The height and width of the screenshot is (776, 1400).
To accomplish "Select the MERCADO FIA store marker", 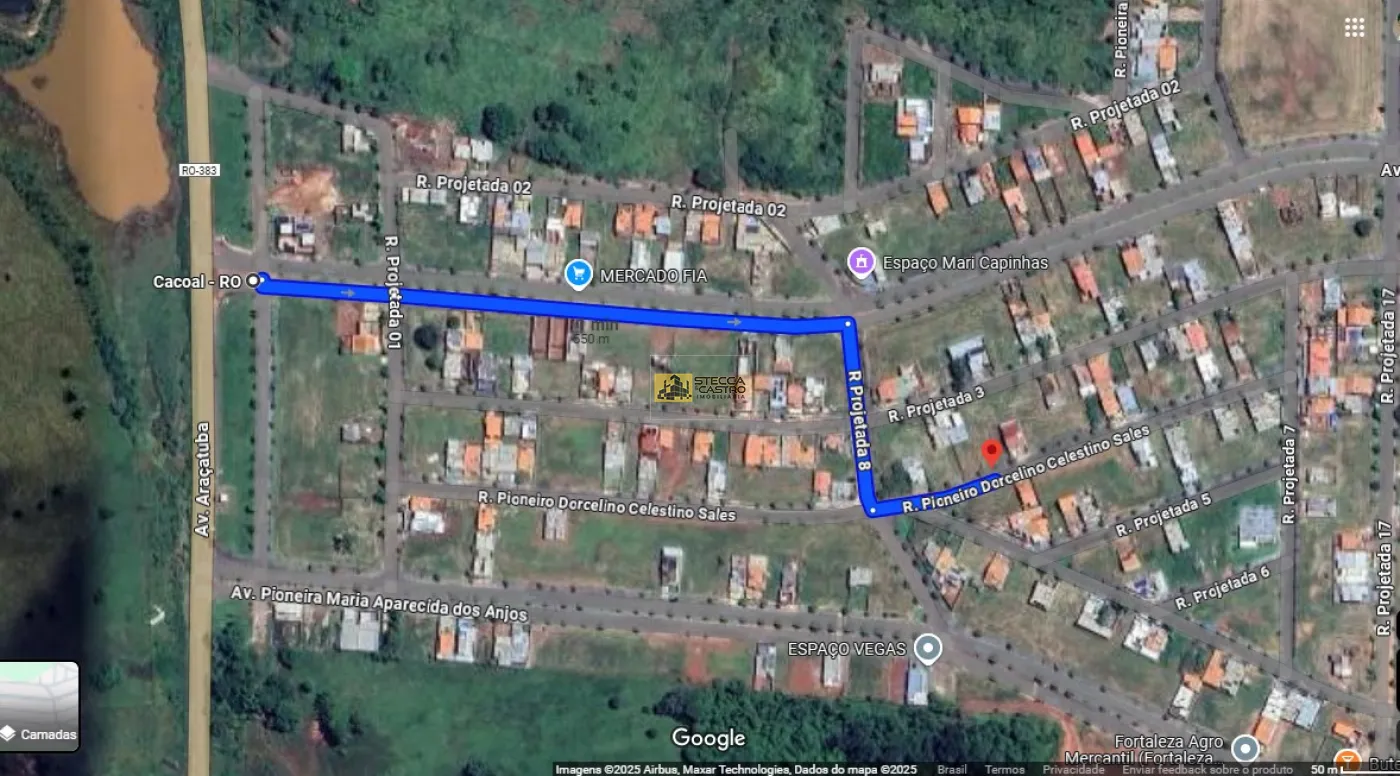I will [x=578, y=274].
